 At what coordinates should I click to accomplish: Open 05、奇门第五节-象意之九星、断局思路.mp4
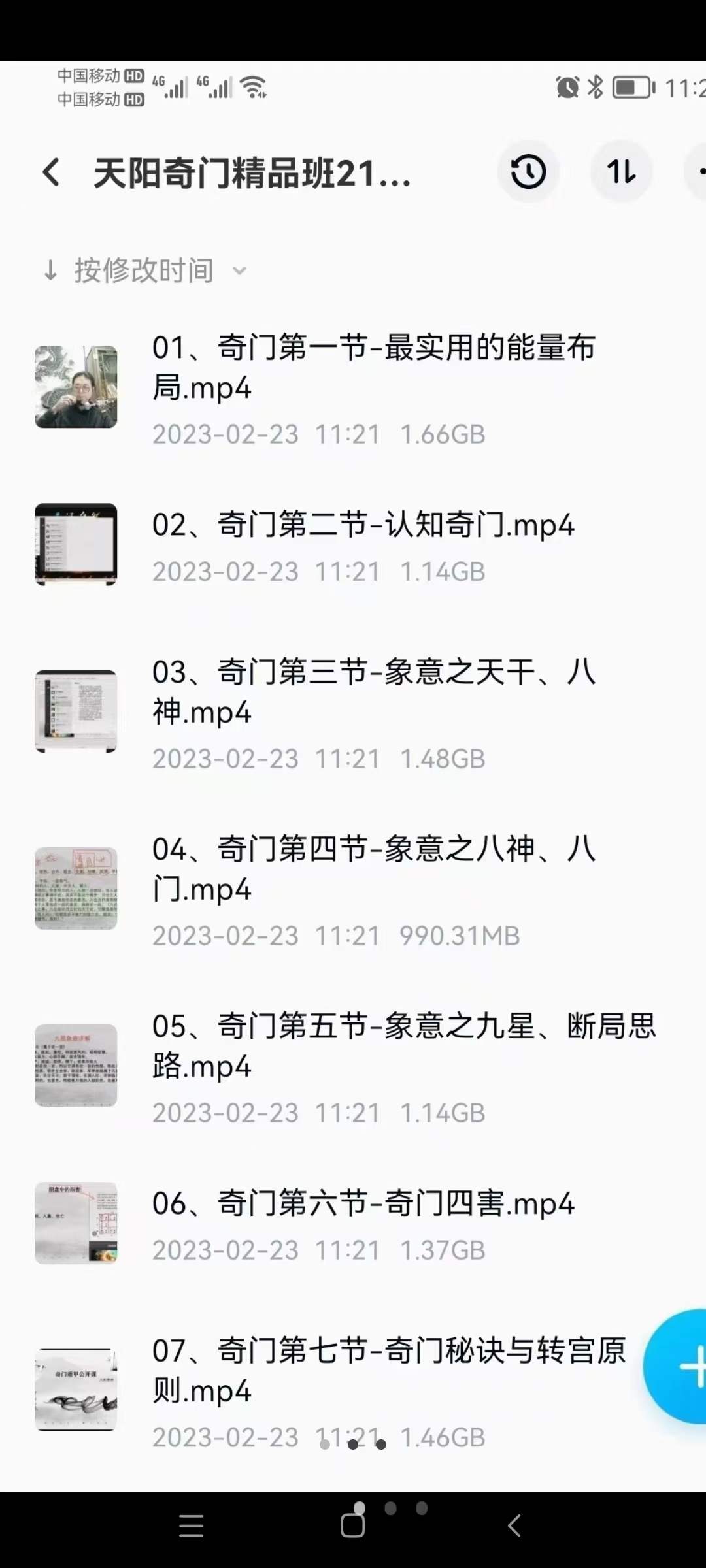point(403,1046)
